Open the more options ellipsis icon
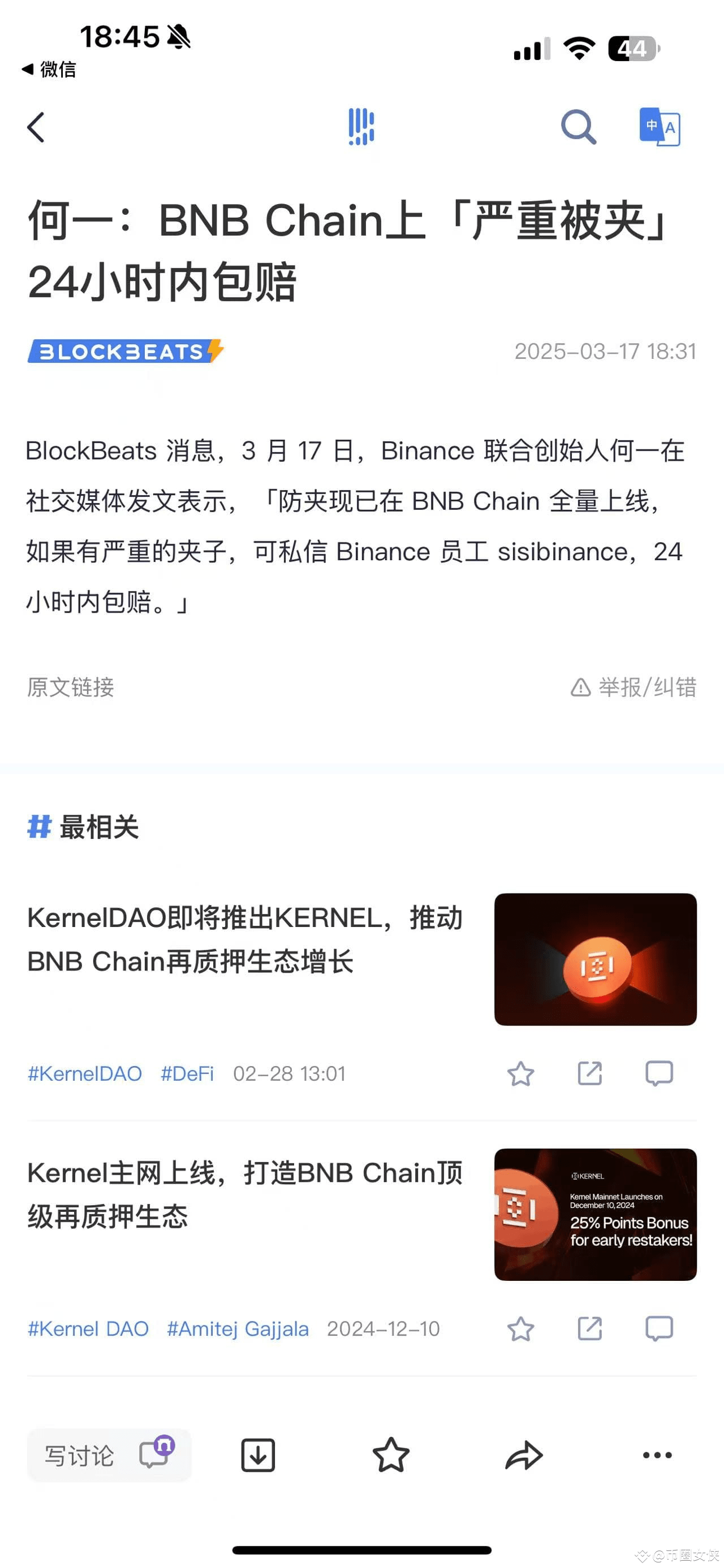The height and width of the screenshot is (1568, 724). (657, 1455)
